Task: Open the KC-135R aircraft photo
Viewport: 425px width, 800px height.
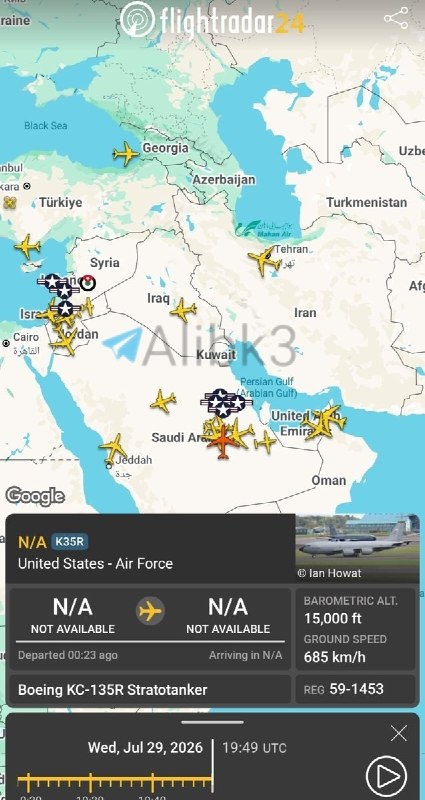Action: pyautogui.click(x=357, y=548)
